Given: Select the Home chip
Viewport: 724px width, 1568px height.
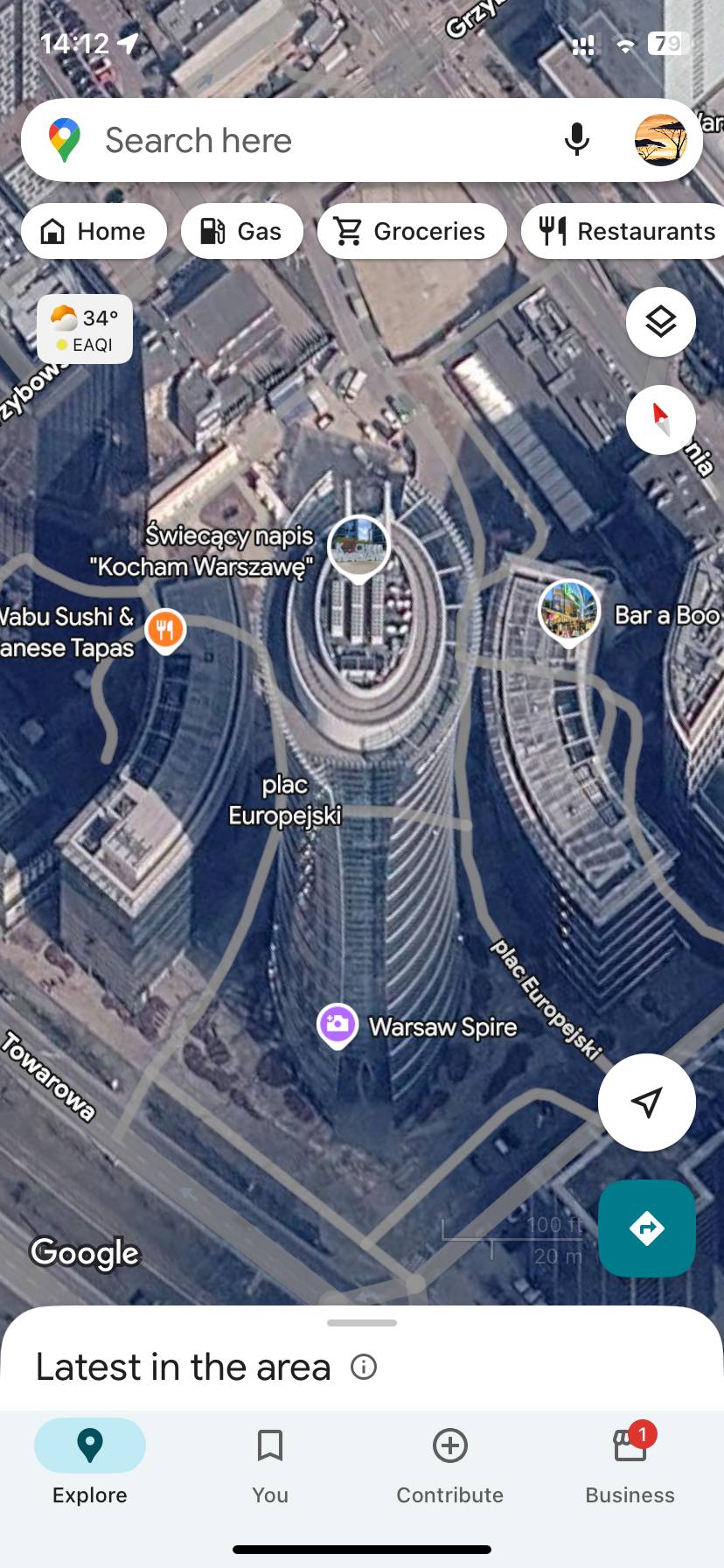Looking at the screenshot, I should tap(94, 231).
